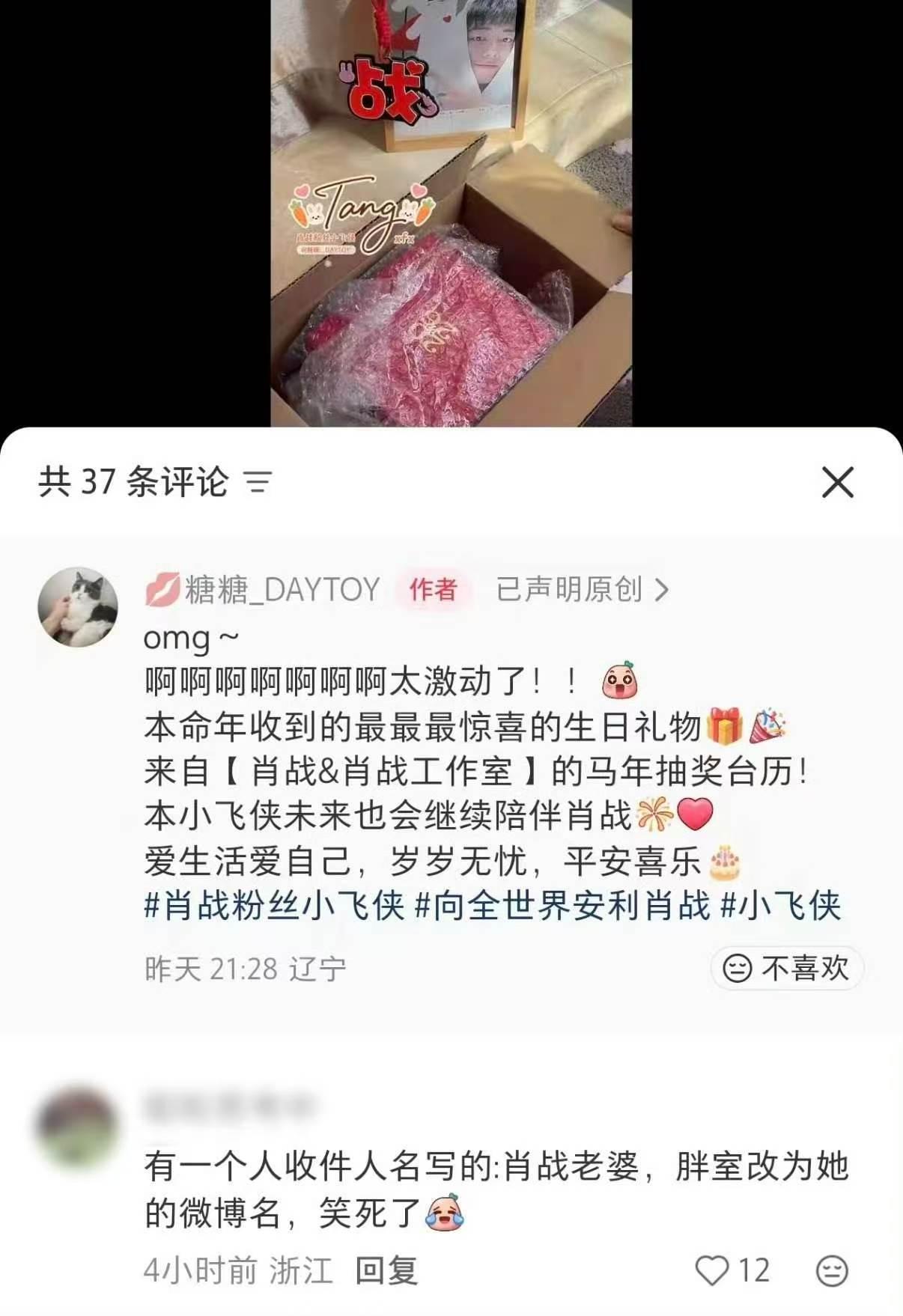The width and height of the screenshot is (903, 1316).
Task: Select the 共 37 条评论 header
Action: coord(131,483)
